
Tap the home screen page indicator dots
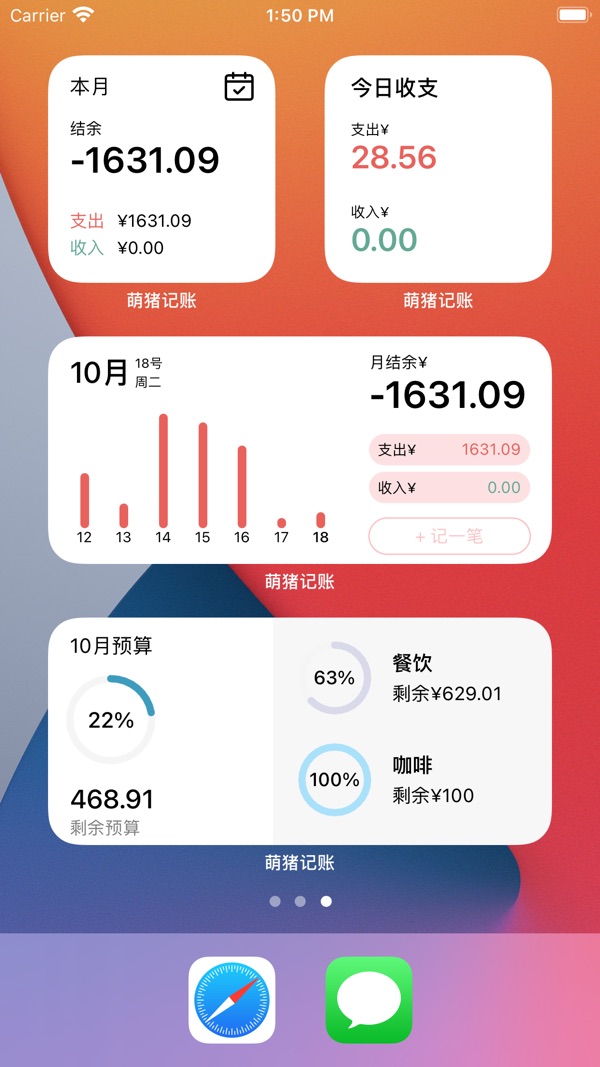(x=300, y=902)
